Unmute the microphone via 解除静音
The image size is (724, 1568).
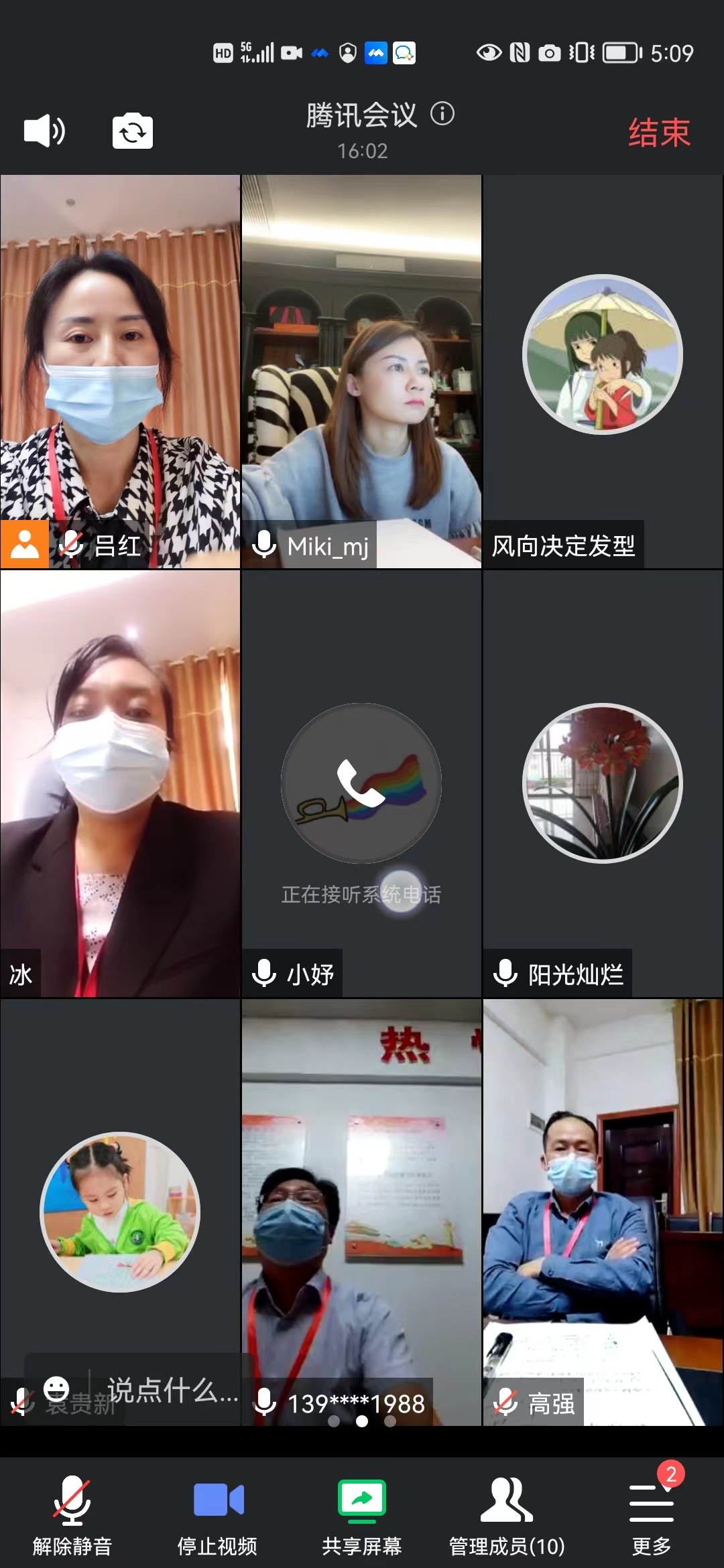pos(72,1516)
